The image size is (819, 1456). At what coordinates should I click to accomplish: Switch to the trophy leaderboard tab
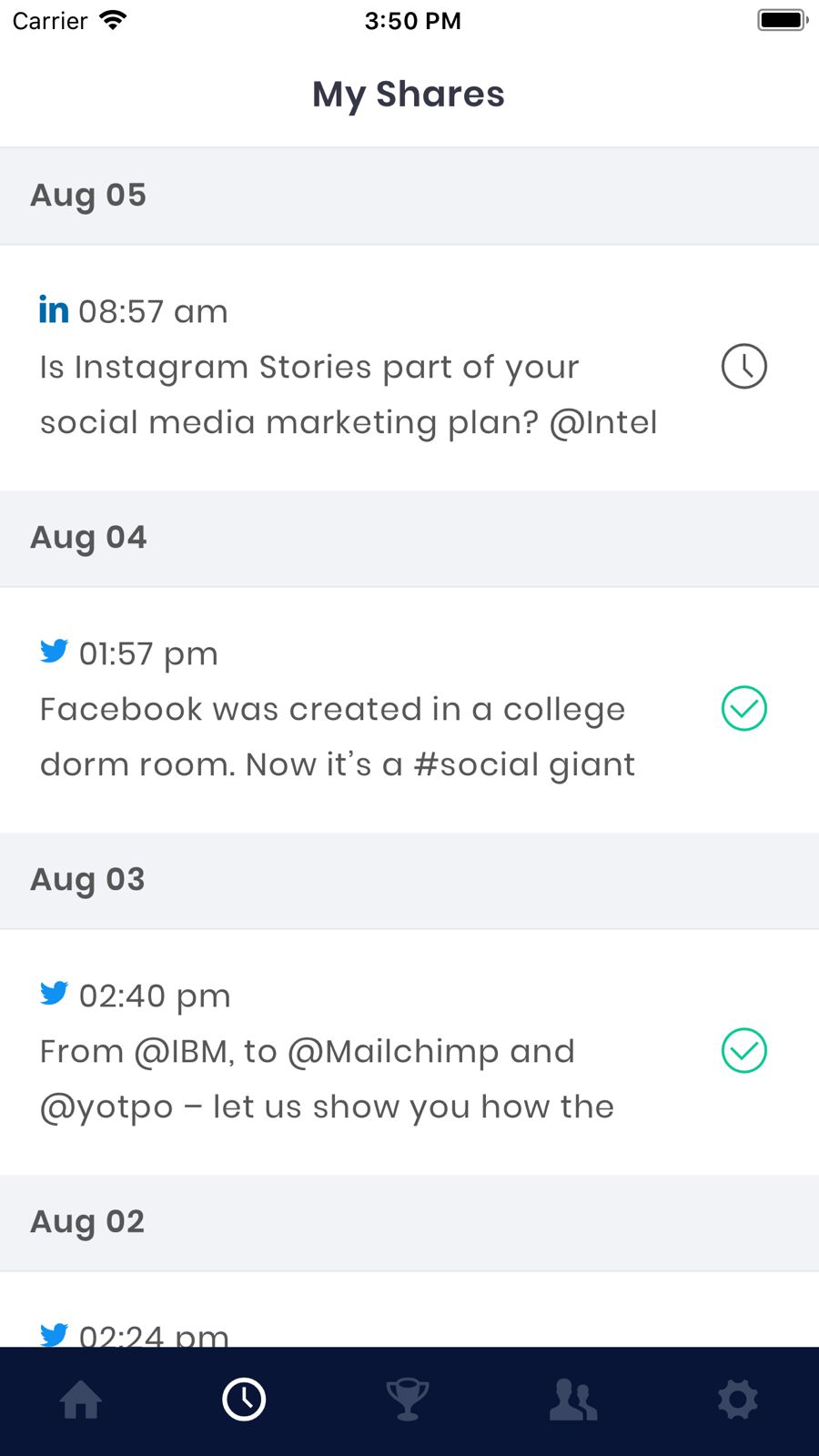(408, 1400)
